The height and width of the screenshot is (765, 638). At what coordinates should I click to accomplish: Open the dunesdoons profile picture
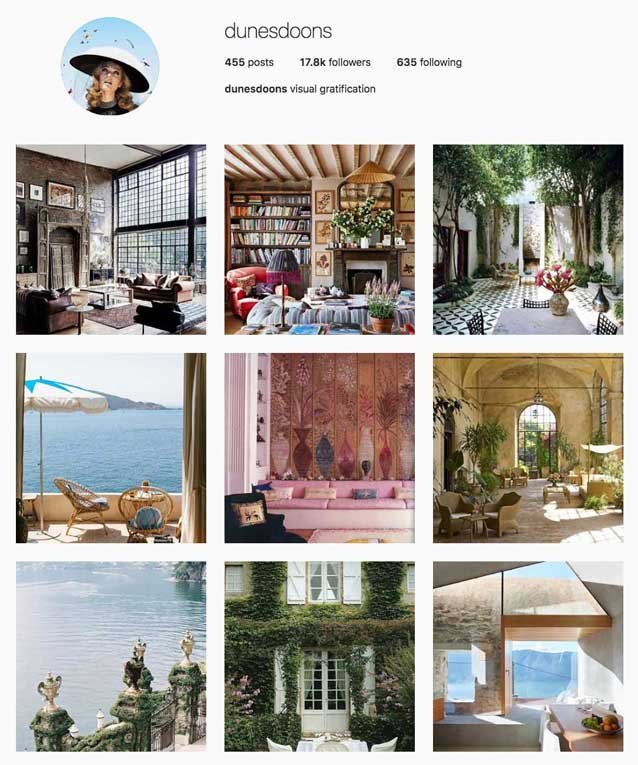pos(110,66)
